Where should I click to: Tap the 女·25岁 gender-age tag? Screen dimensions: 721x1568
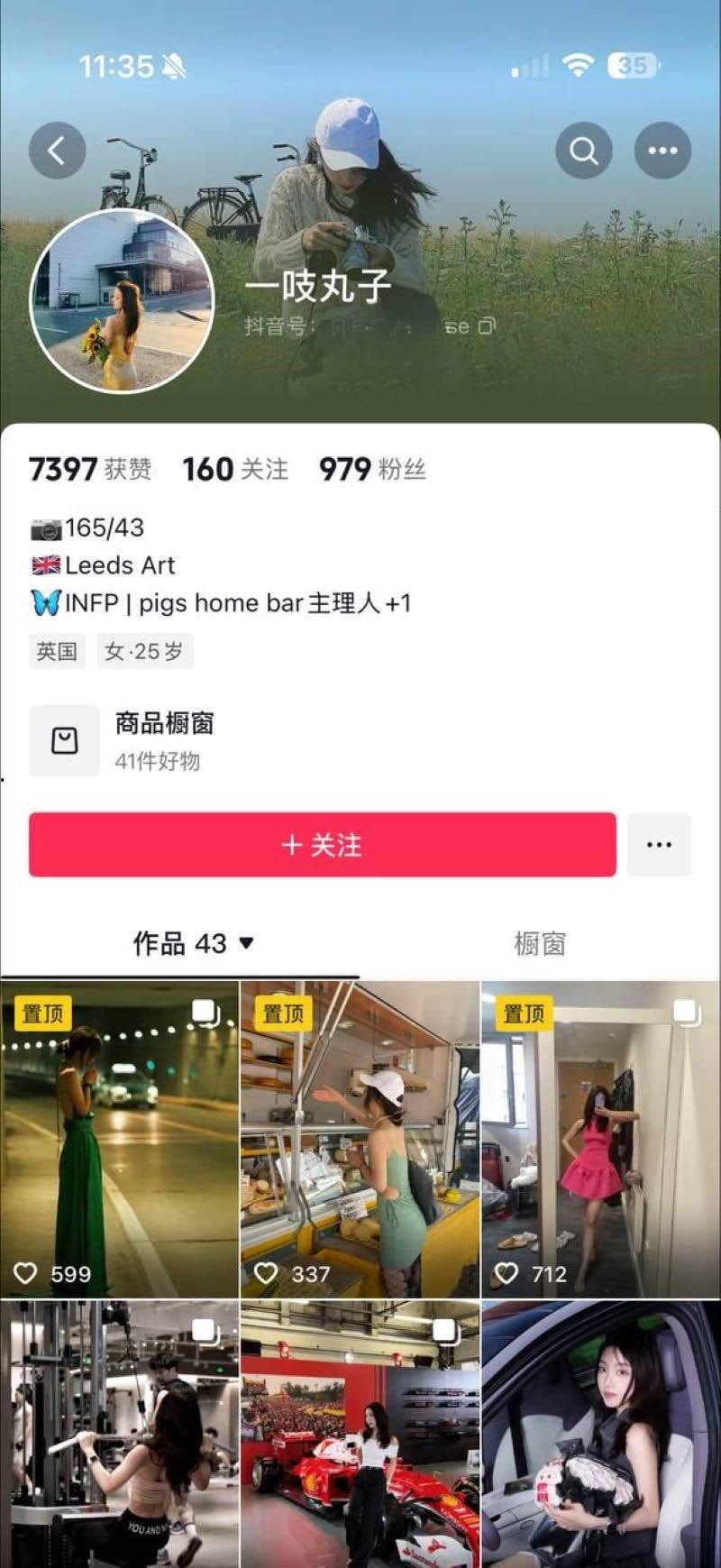click(146, 651)
